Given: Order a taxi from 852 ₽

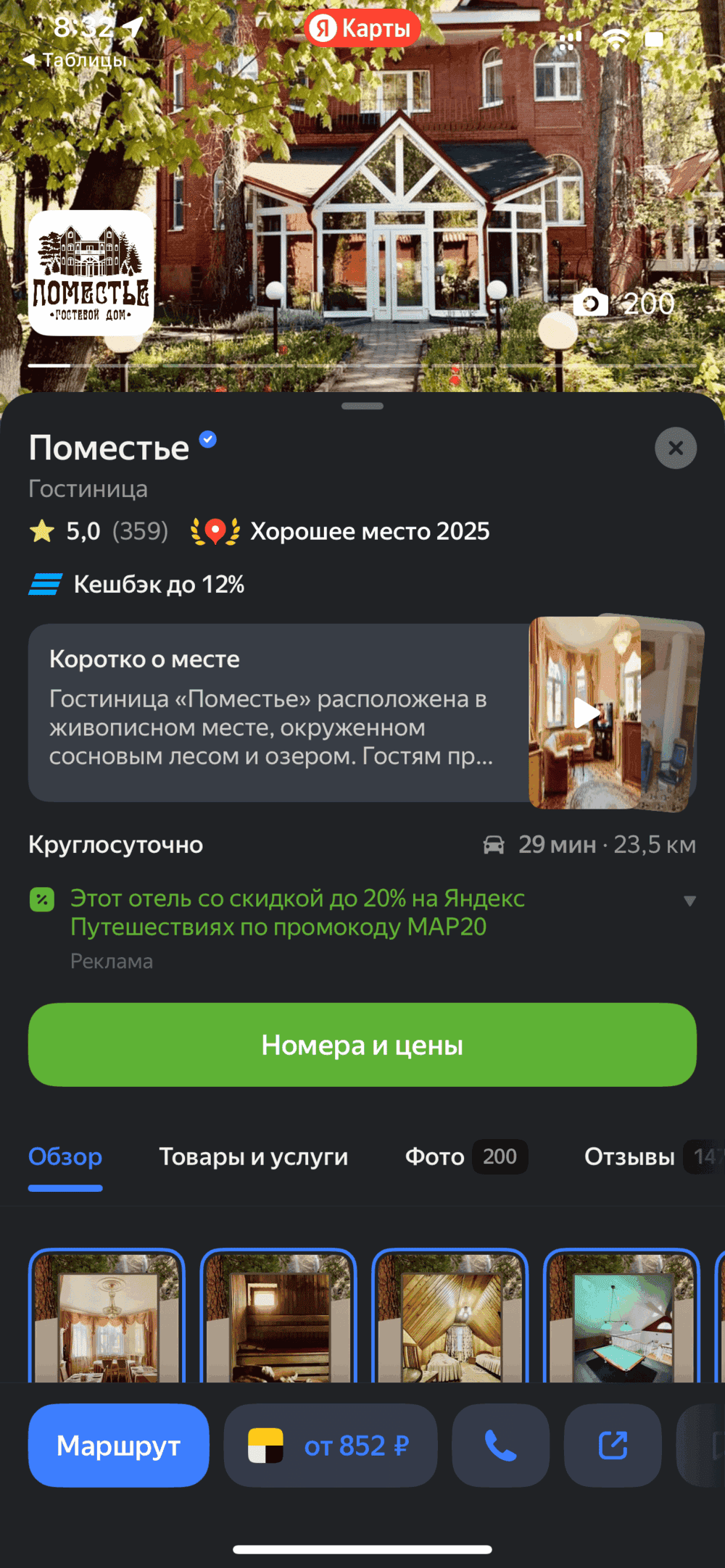Looking at the screenshot, I should point(331,1446).
